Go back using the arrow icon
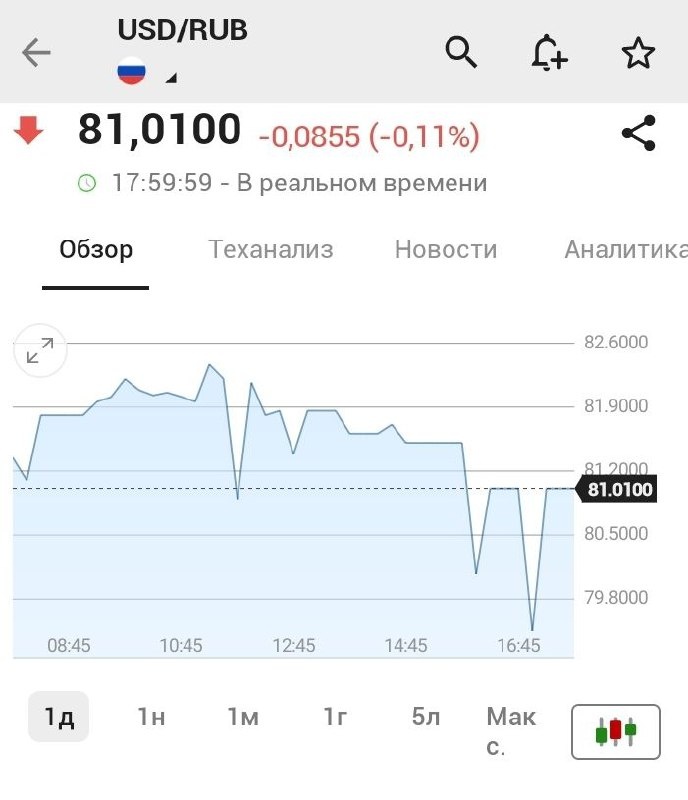 point(36,53)
